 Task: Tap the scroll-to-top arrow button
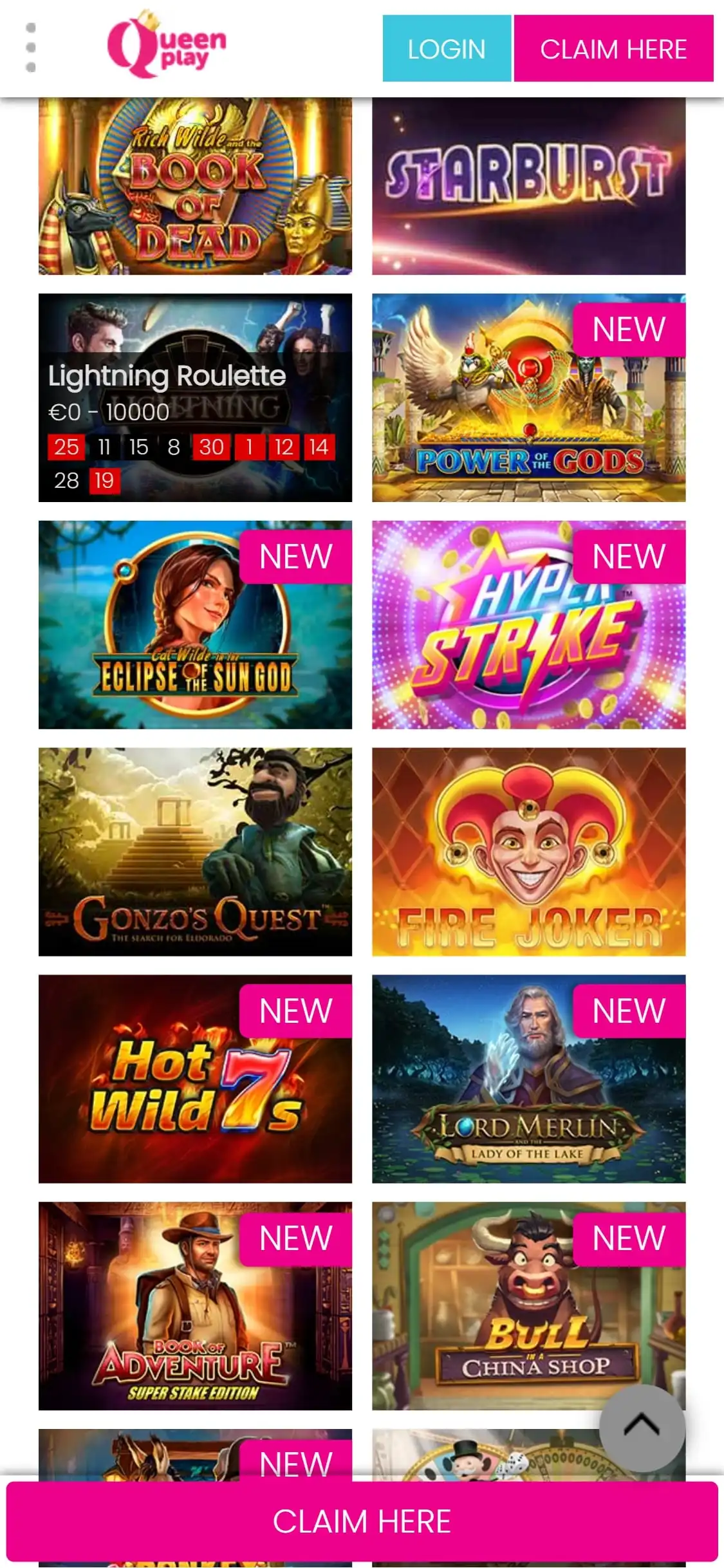[x=642, y=1428]
